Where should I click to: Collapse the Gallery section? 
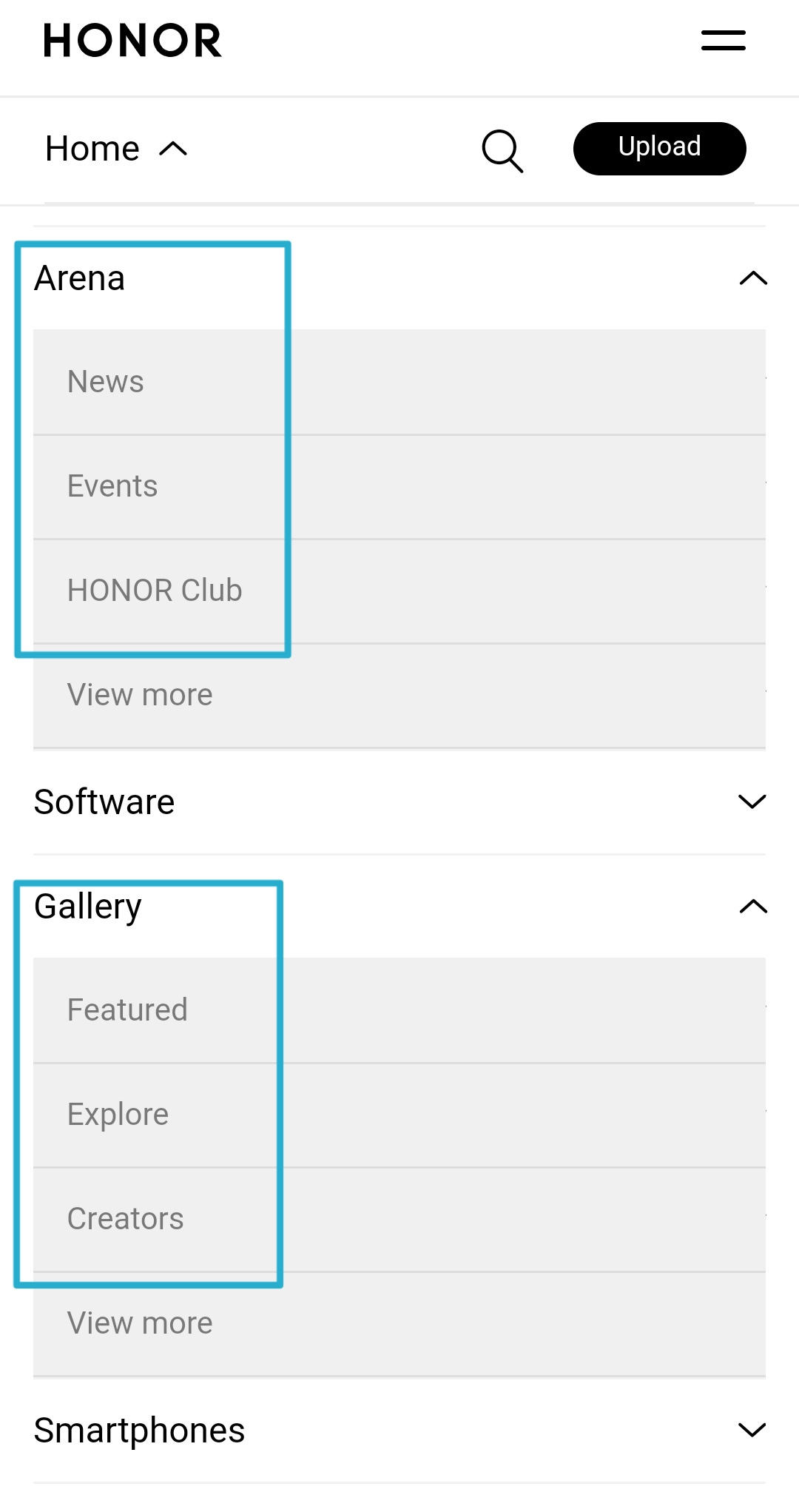[x=753, y=907]
